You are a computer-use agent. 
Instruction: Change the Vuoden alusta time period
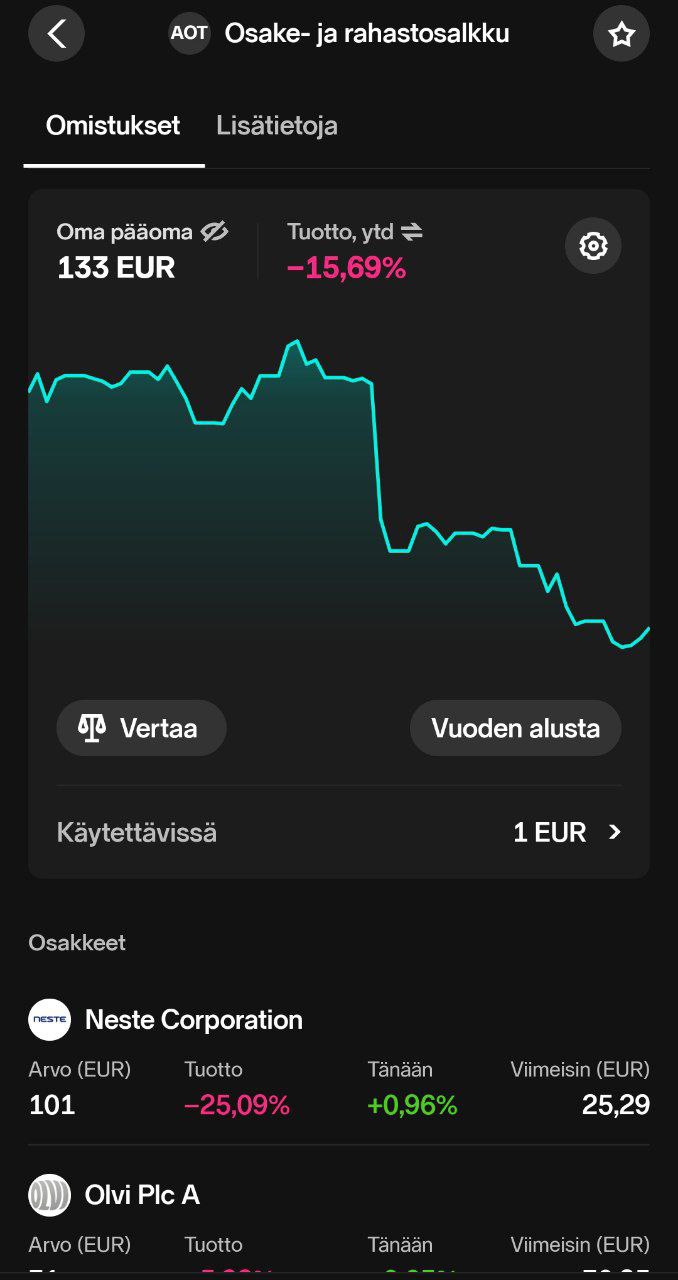[x=515, y=728]
